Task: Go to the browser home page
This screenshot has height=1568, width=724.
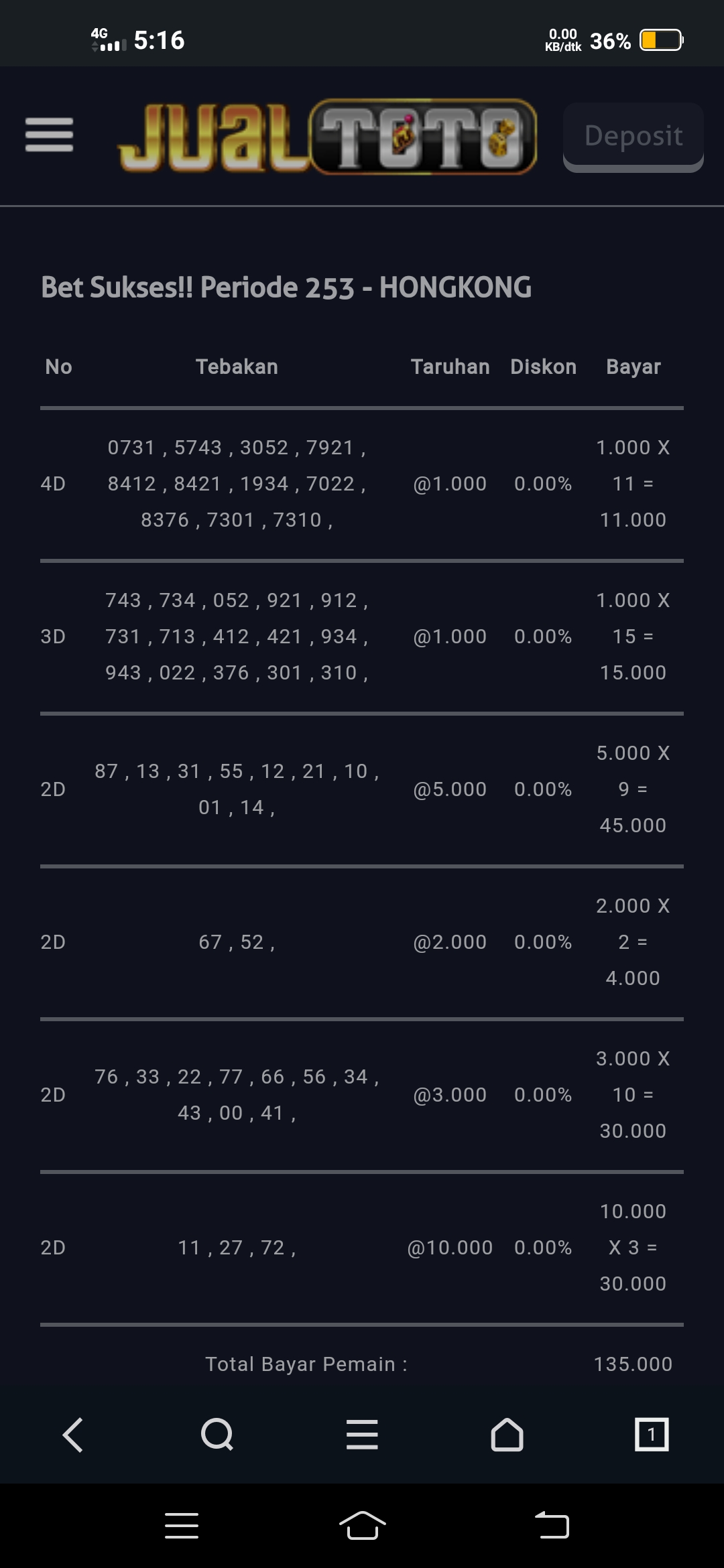Action: [507, 1435]
